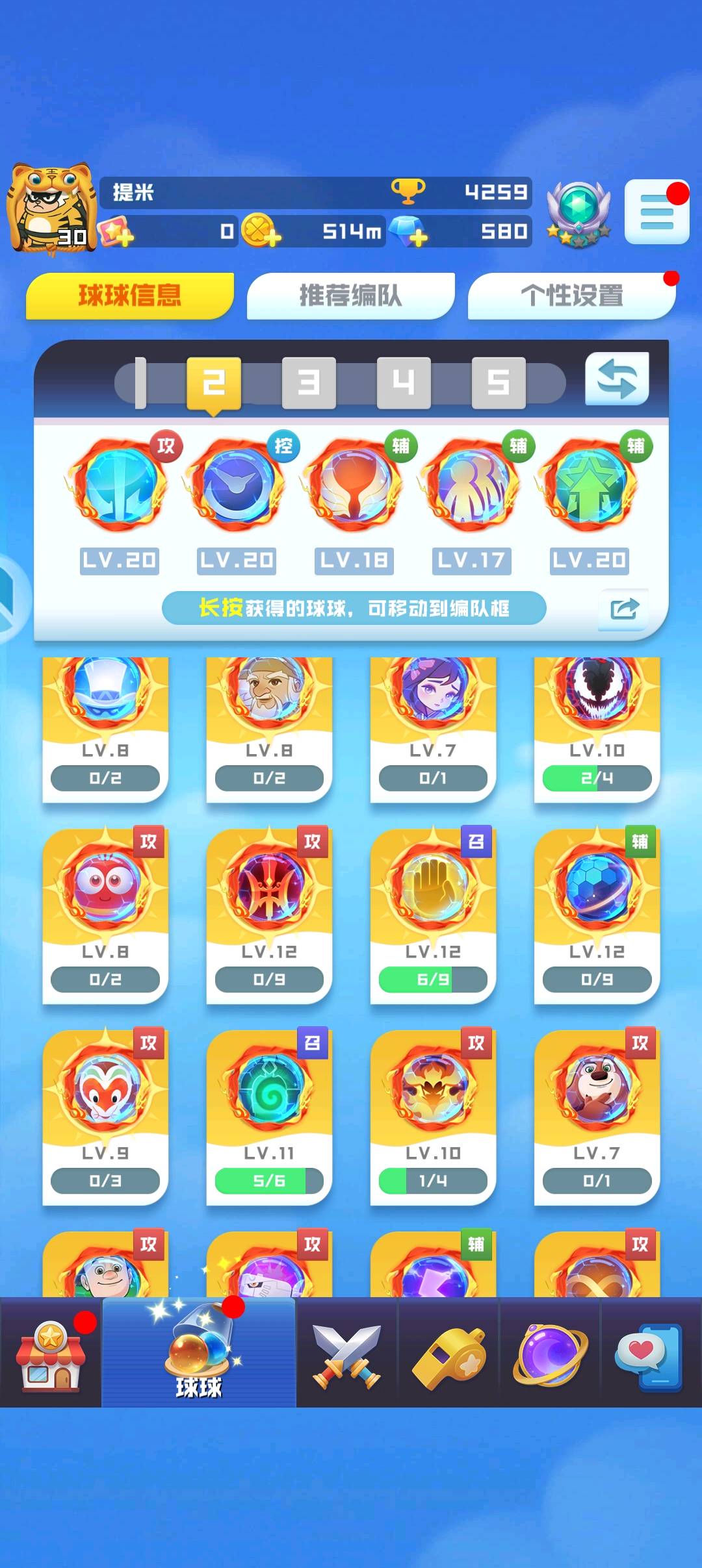Open the venom ball card 2/4
The image size is (702, 1568).
[597, 727]
